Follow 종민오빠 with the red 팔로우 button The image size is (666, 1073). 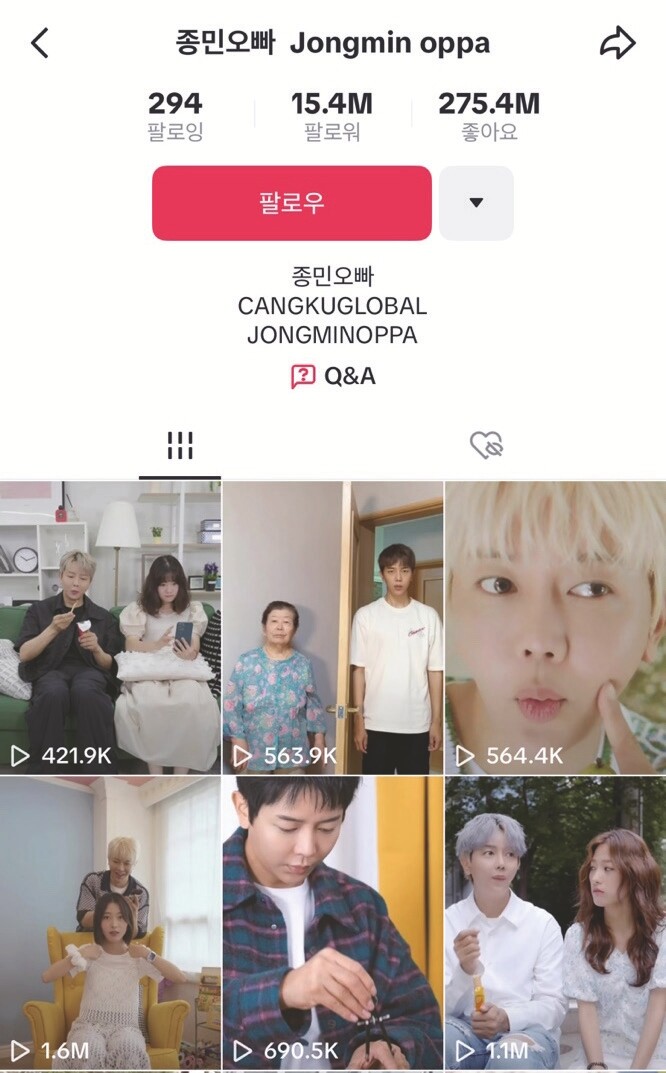pyautogui.click(x=291, y=203)
